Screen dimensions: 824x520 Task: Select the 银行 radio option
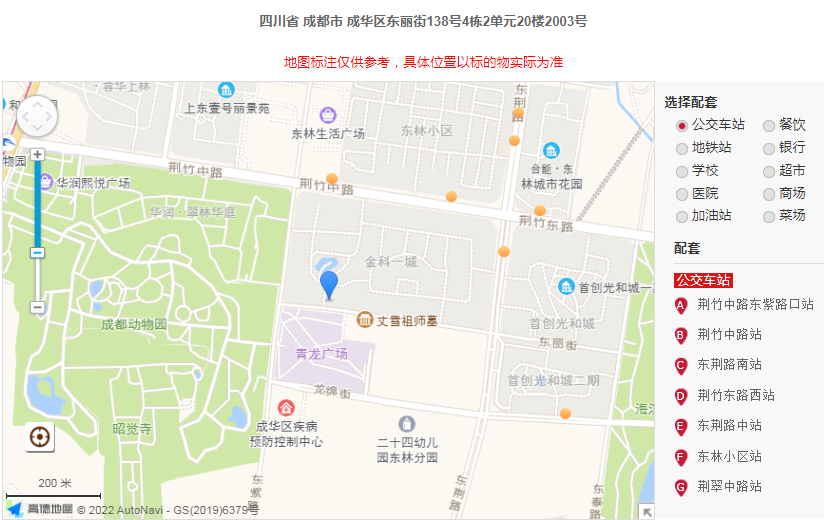(769, 148)
